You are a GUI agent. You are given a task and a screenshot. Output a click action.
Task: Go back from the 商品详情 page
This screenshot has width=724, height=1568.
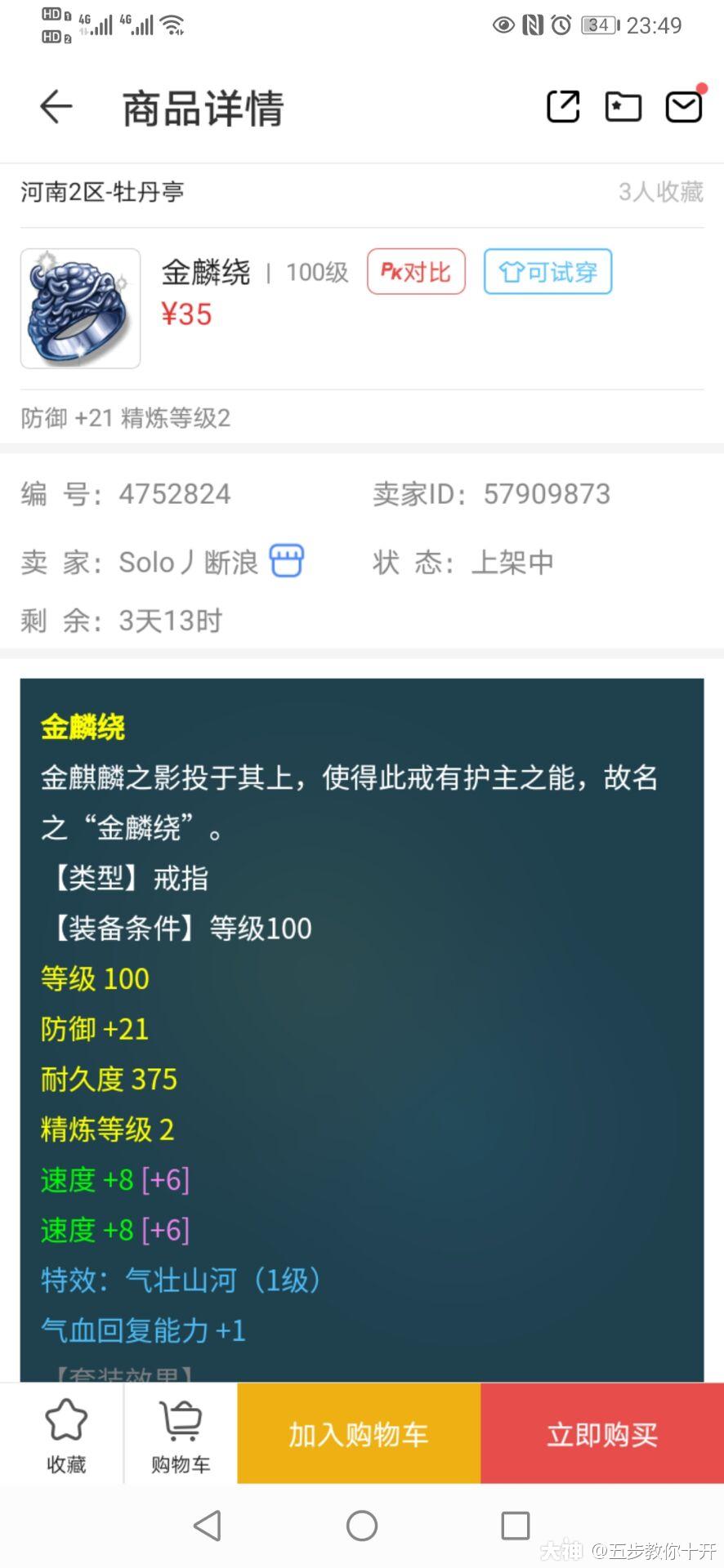click(56, 107)
